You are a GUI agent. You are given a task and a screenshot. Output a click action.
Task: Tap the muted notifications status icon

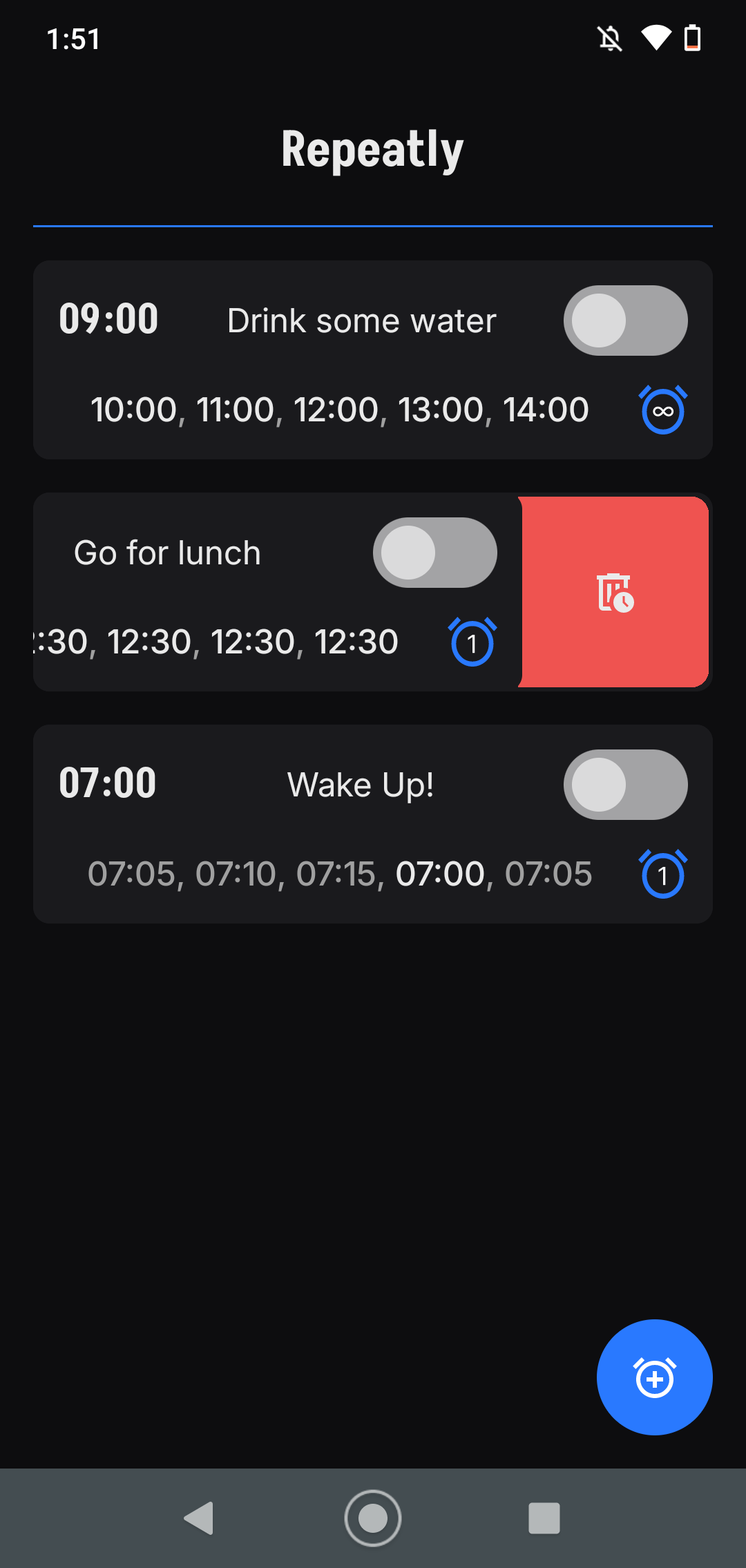[609, 39]
